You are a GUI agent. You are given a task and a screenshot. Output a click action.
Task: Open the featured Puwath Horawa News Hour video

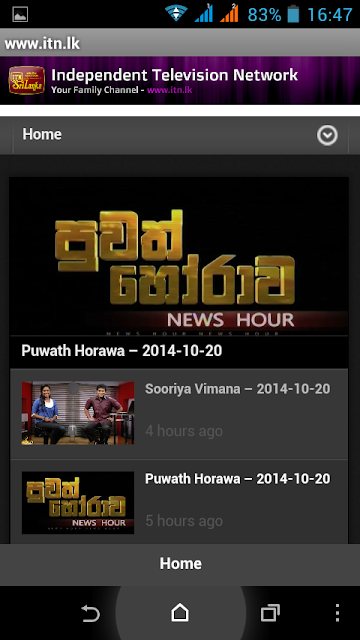[179, 273]
